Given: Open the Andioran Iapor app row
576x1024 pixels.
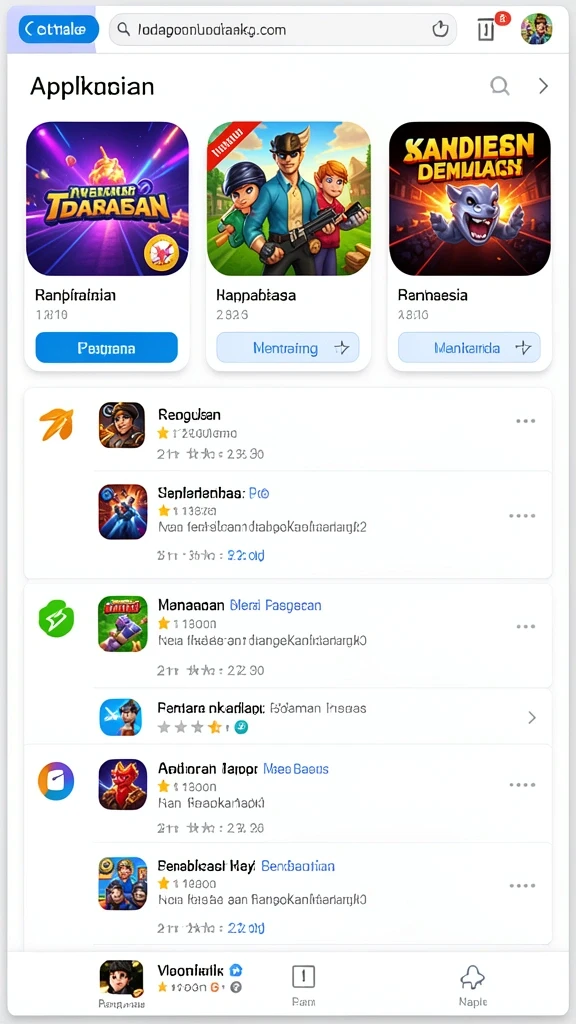Looking at the screenshot, I should tap(321, 794).
